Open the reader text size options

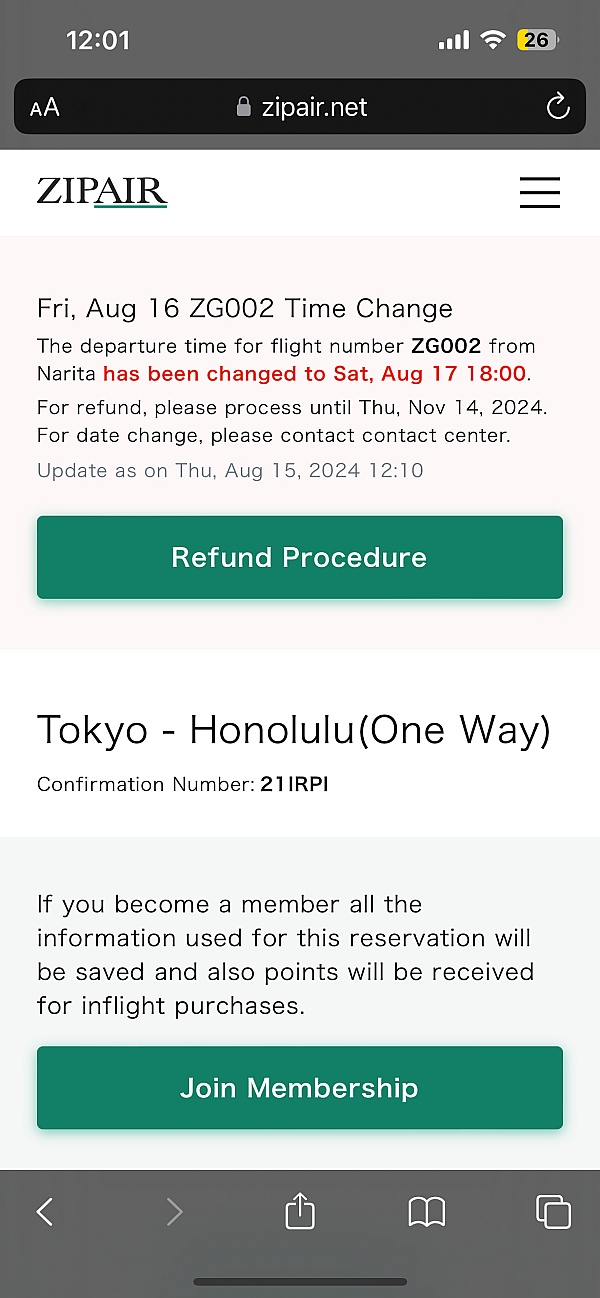pos(45,108)
